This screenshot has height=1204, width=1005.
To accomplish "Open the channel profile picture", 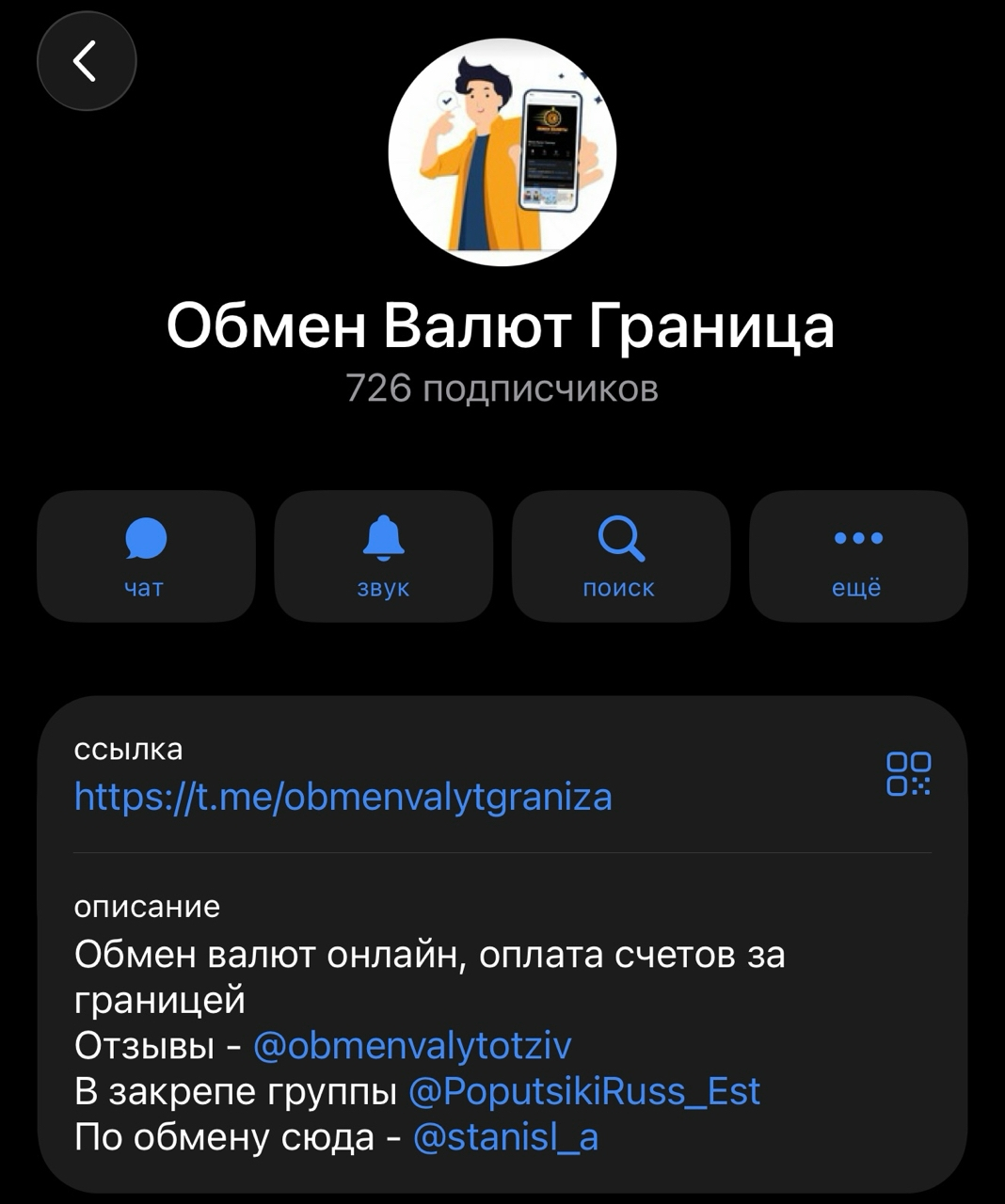I will [502, 152].
